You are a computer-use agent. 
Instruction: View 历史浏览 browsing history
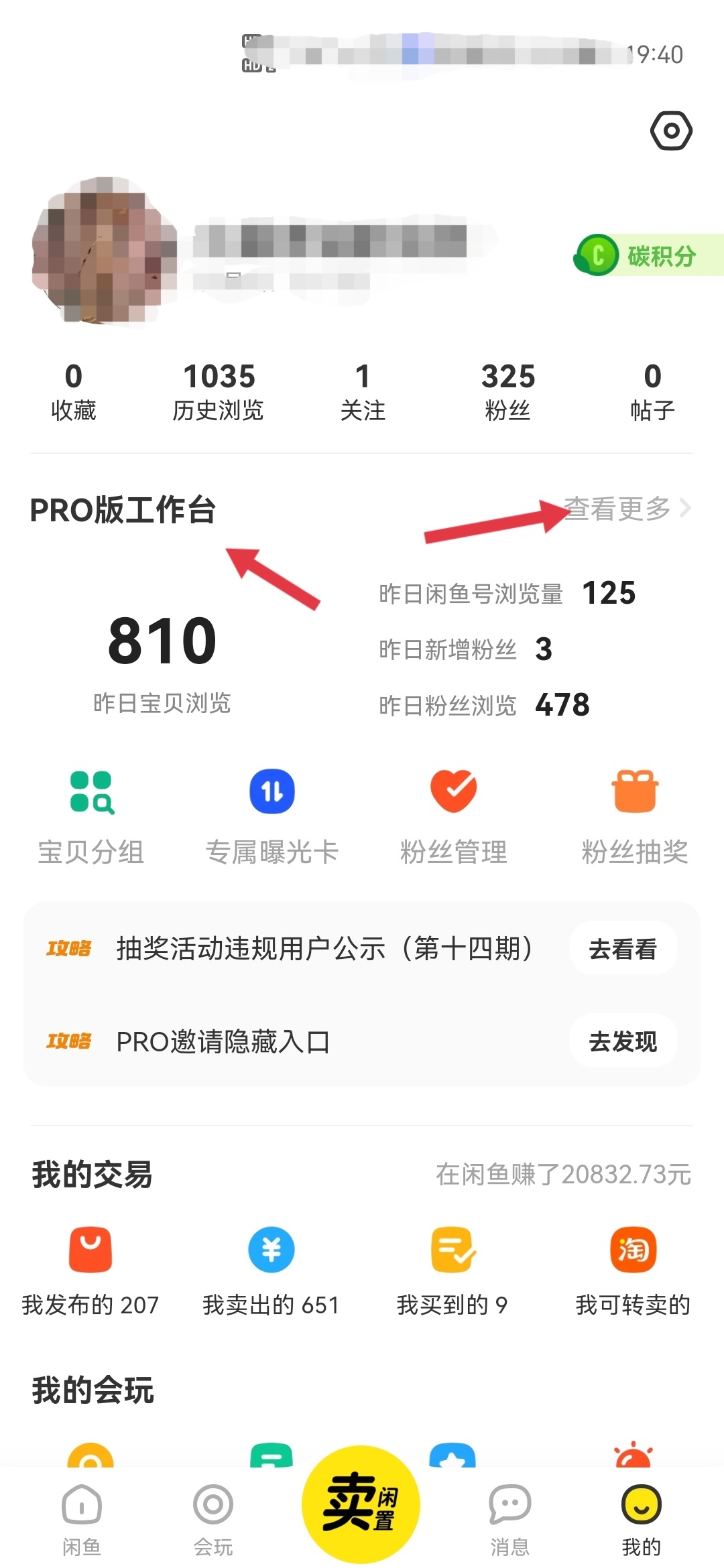[x=219, y=392]
